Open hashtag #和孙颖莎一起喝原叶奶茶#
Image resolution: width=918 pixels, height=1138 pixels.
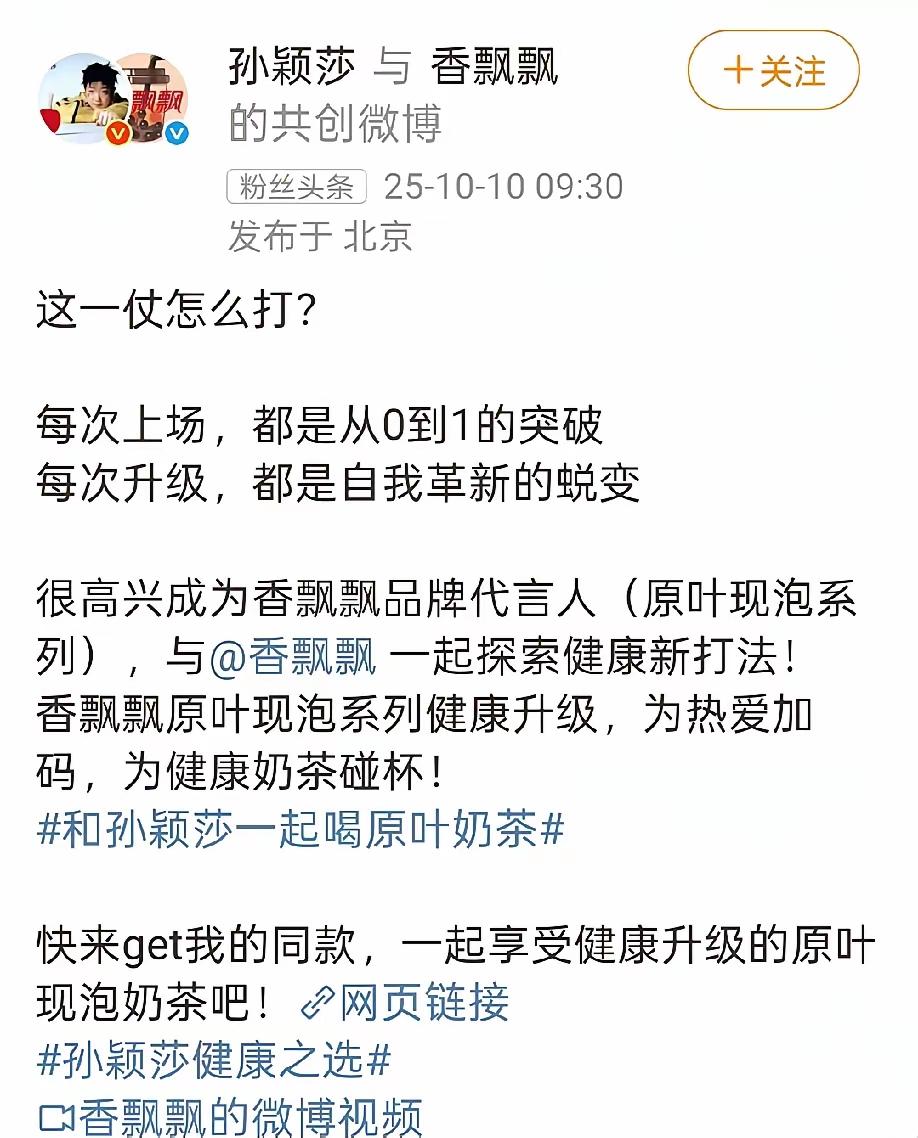tap(301, 830)
